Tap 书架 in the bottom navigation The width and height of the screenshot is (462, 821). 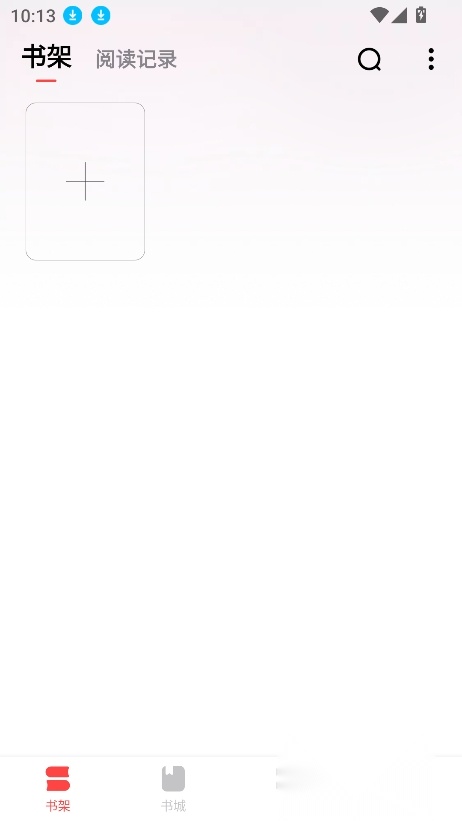pyautogui.click(x=58, y=788)
